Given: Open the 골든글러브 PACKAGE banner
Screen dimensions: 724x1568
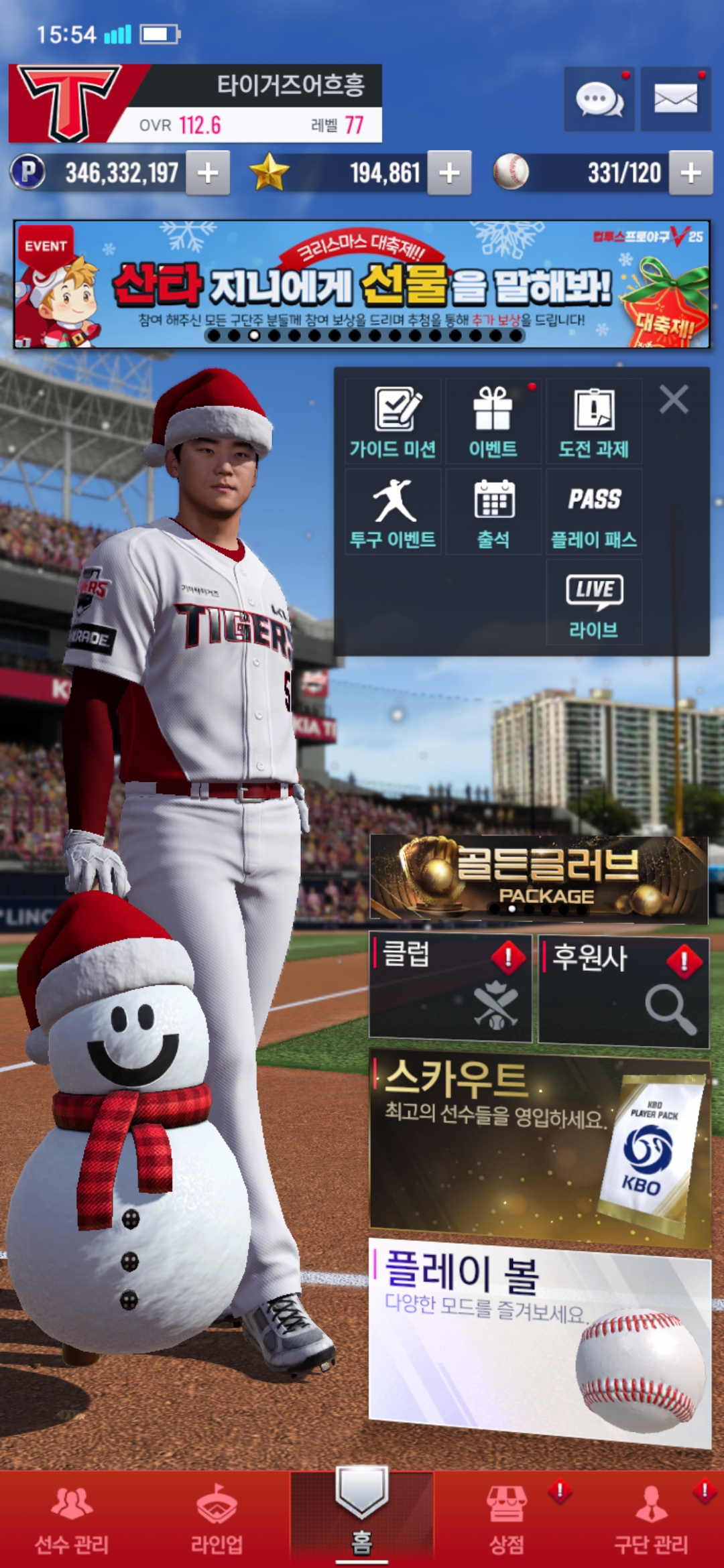Looking at the screenshot, I should [x=539, y=879].
